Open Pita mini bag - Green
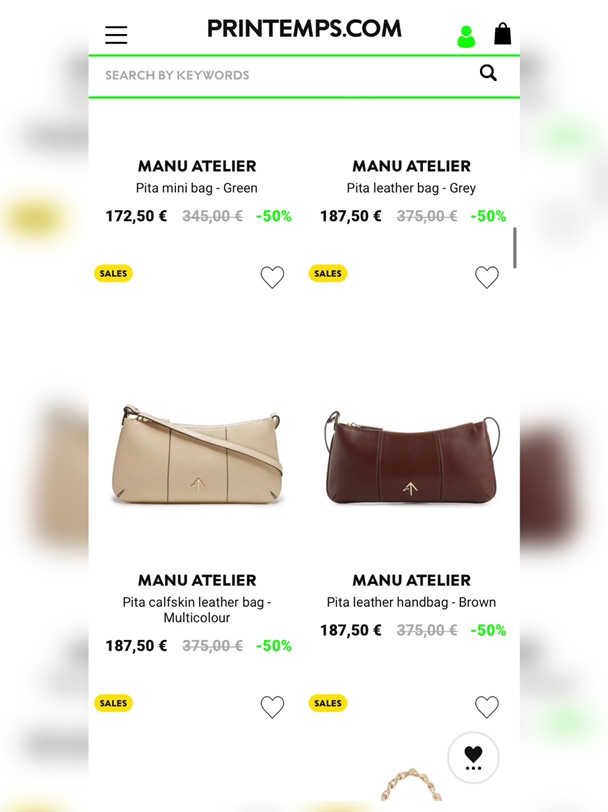This screenshot has width=608, height=812. click(197, 188)
